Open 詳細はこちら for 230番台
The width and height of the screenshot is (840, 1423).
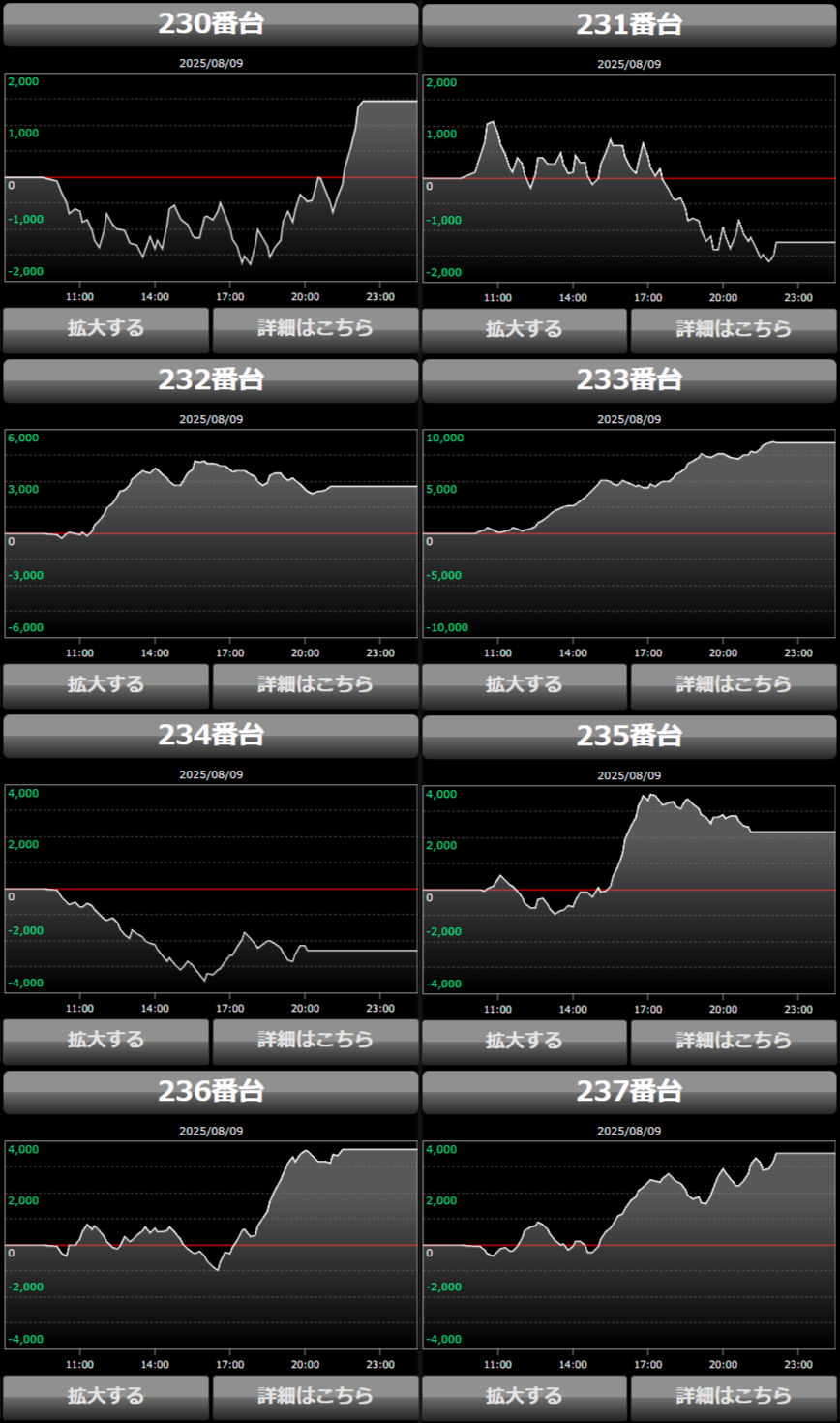[315, 329]
